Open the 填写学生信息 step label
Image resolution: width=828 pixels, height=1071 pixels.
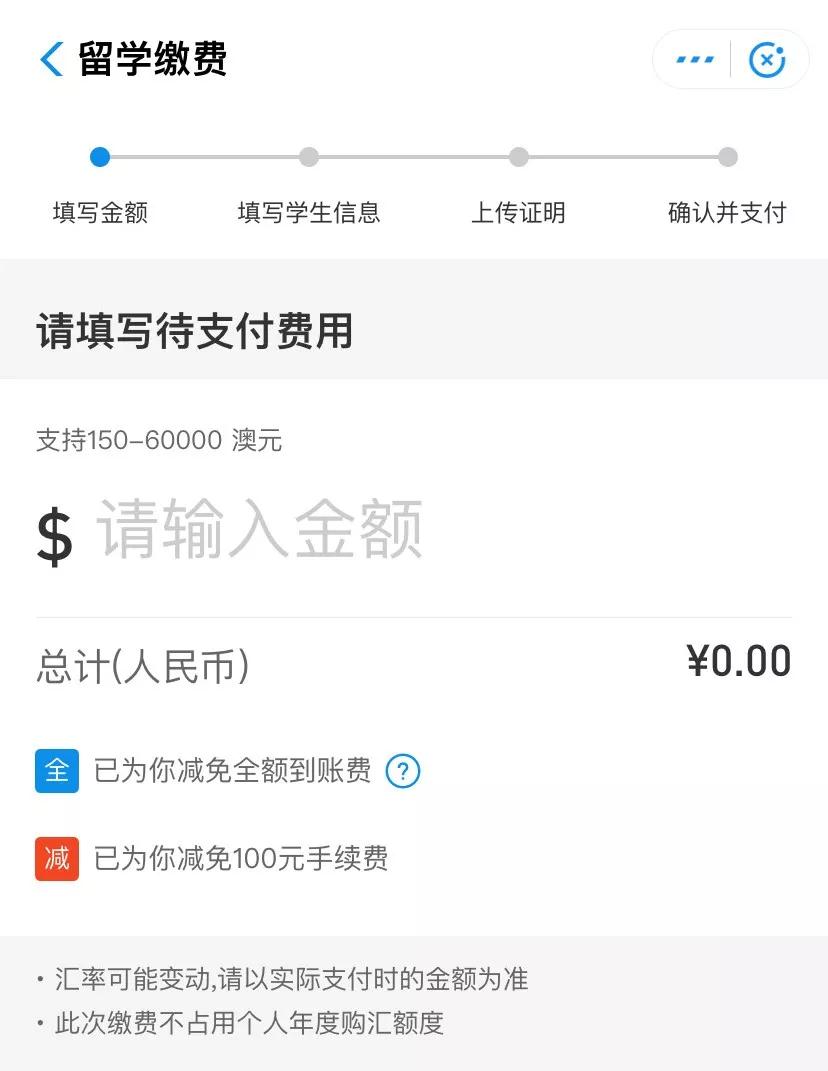click(310, 212)
